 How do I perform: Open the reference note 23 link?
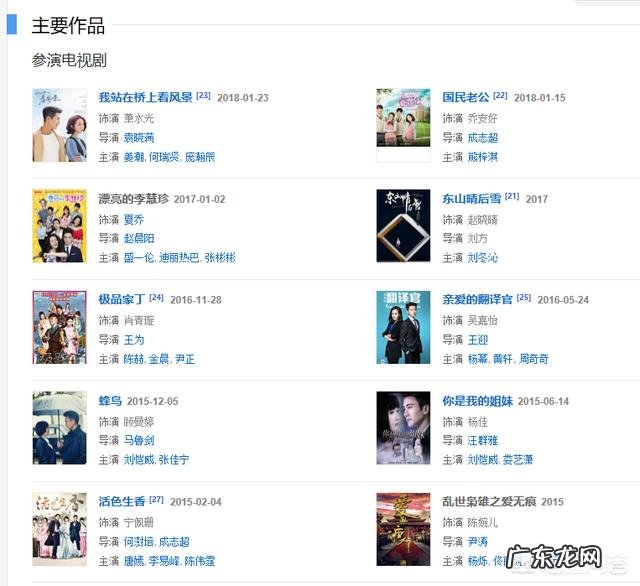(x=203, y=96)
